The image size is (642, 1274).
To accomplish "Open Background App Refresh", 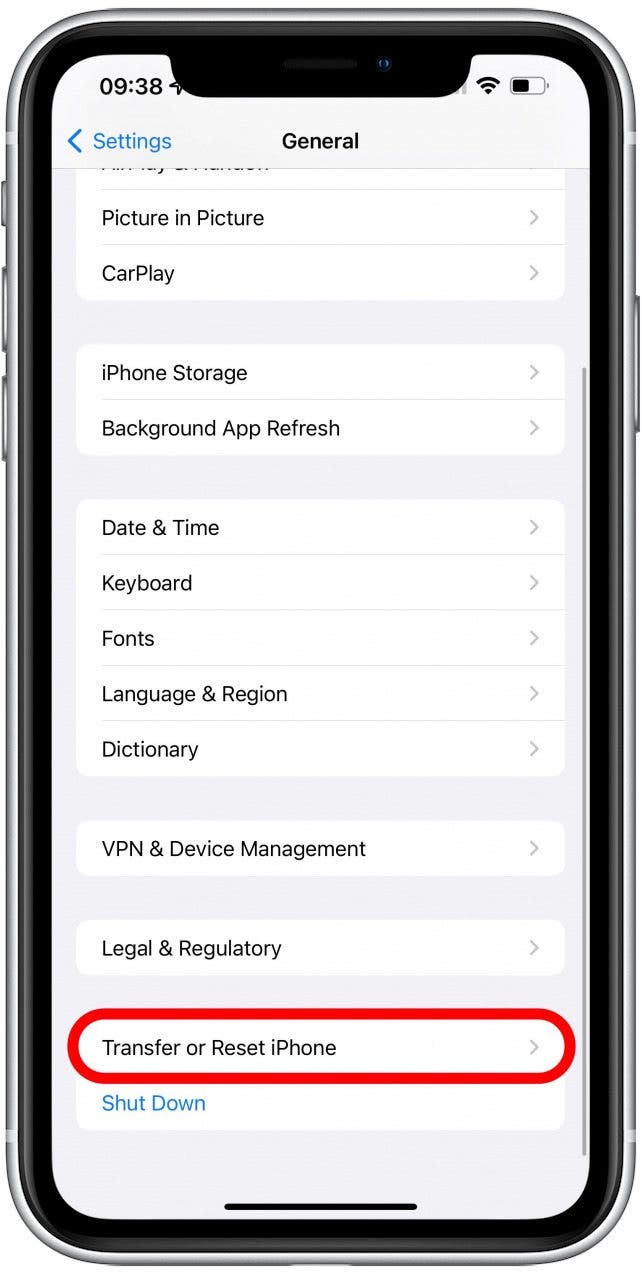I will coord(320,428).
